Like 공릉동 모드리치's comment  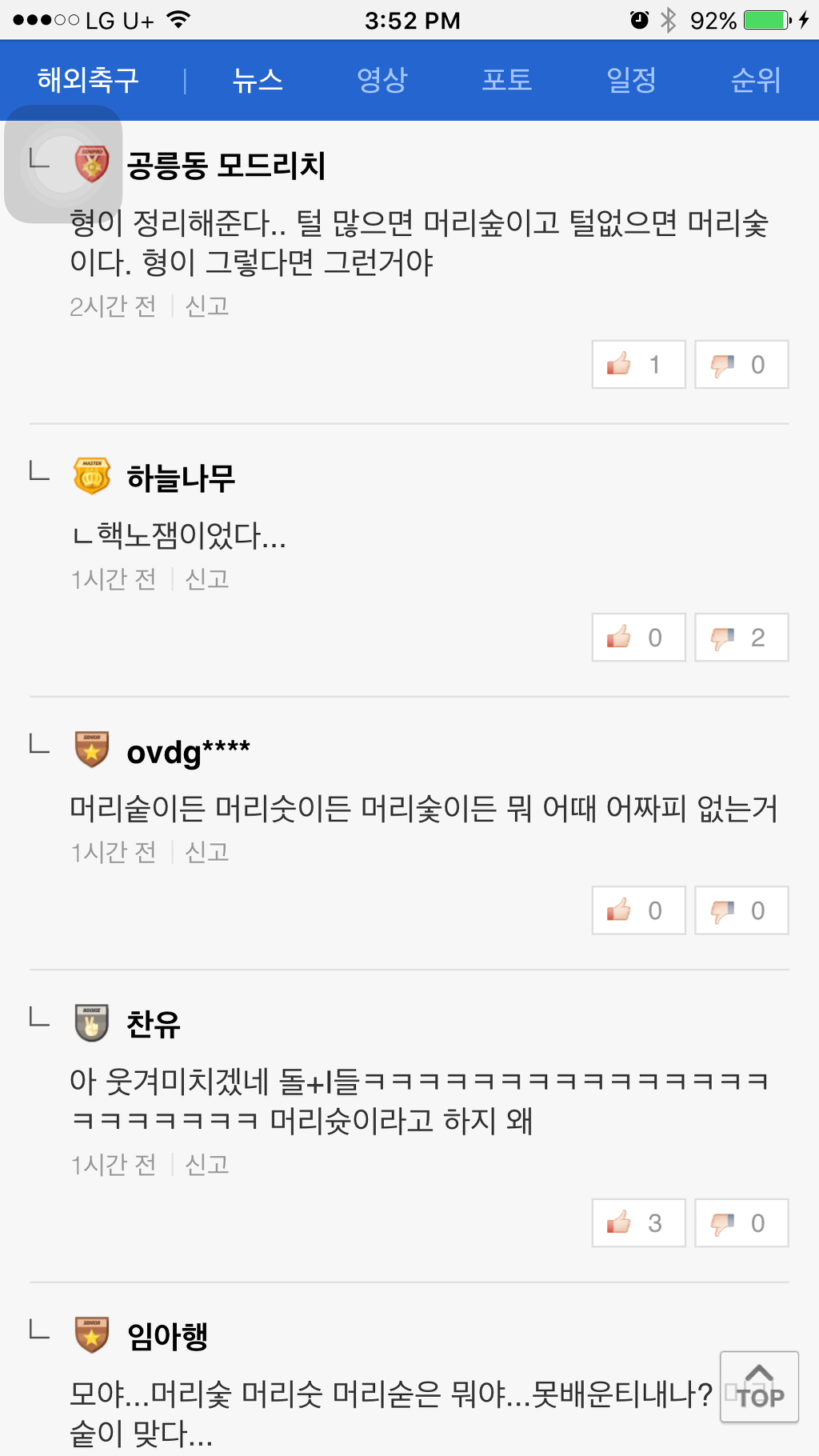(x=638, y=365)
